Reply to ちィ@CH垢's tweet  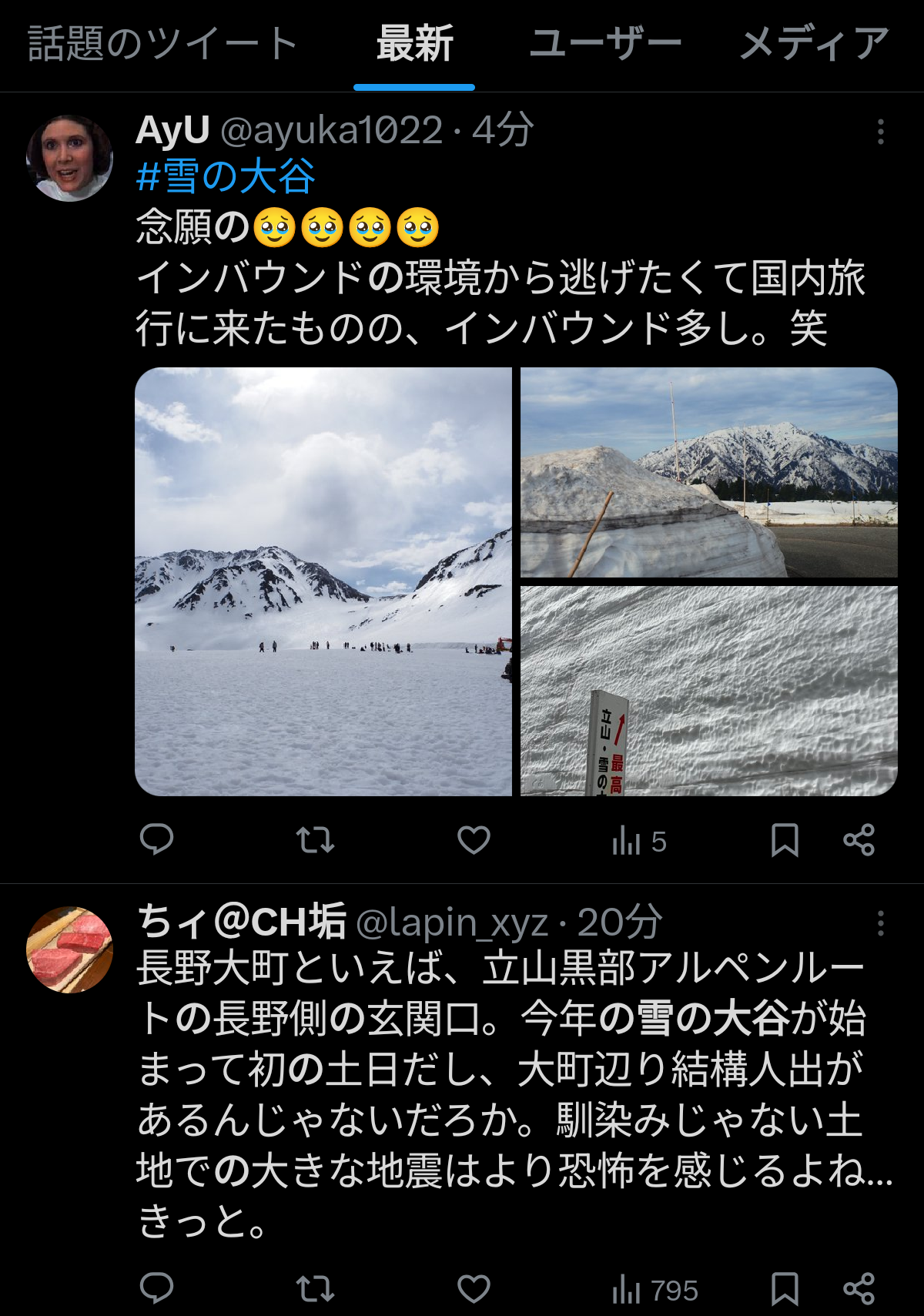coord(156,1288)
